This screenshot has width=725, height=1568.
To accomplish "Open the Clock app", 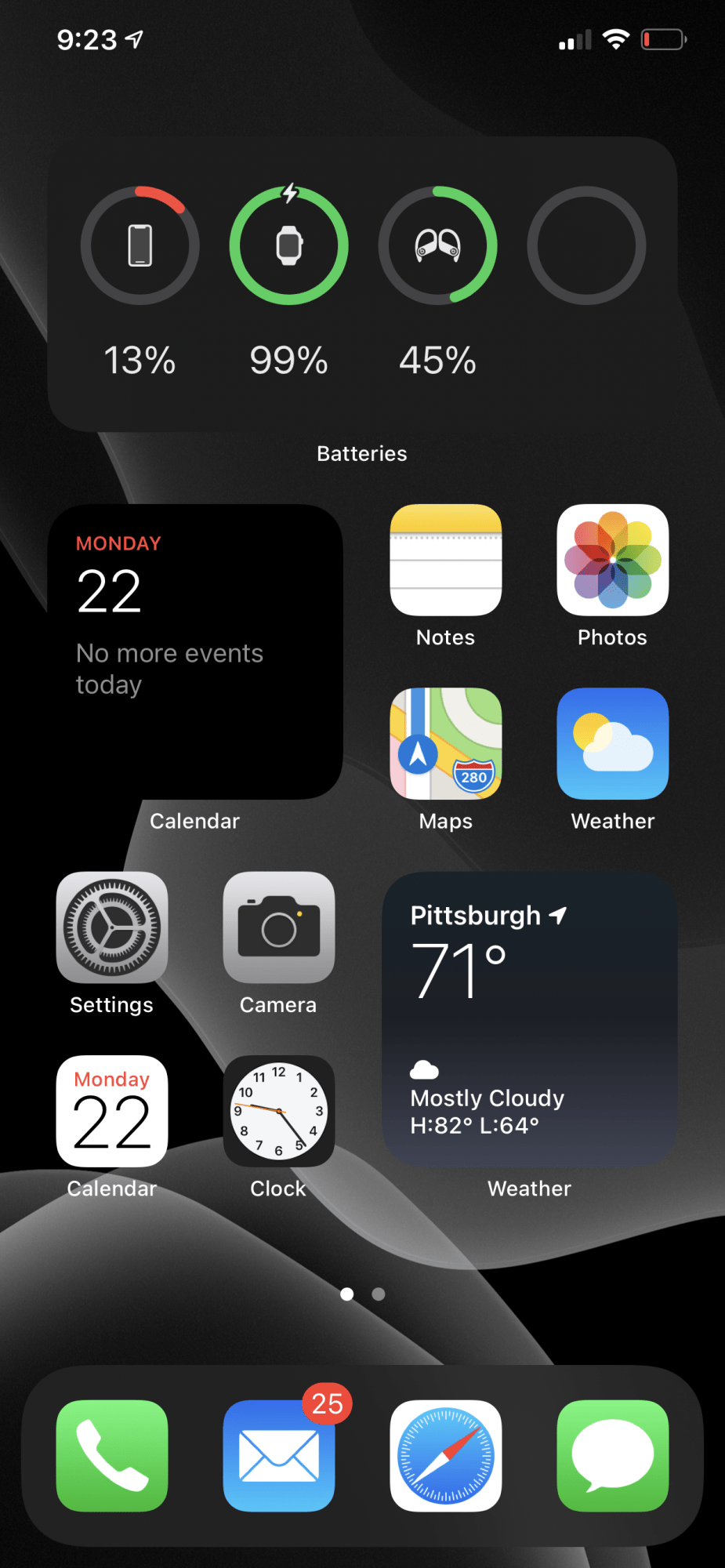I will coord(278,1112).
